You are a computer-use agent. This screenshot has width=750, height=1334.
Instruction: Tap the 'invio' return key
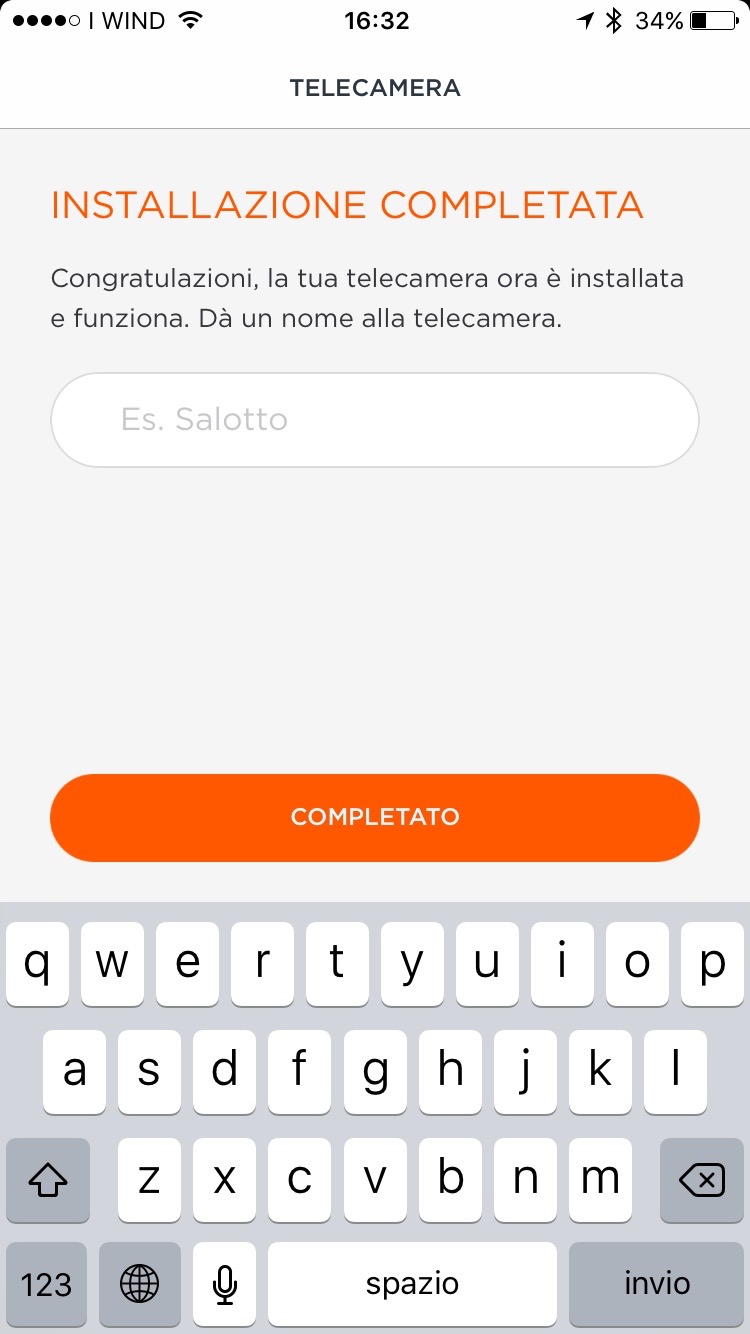coord(657,1284)
